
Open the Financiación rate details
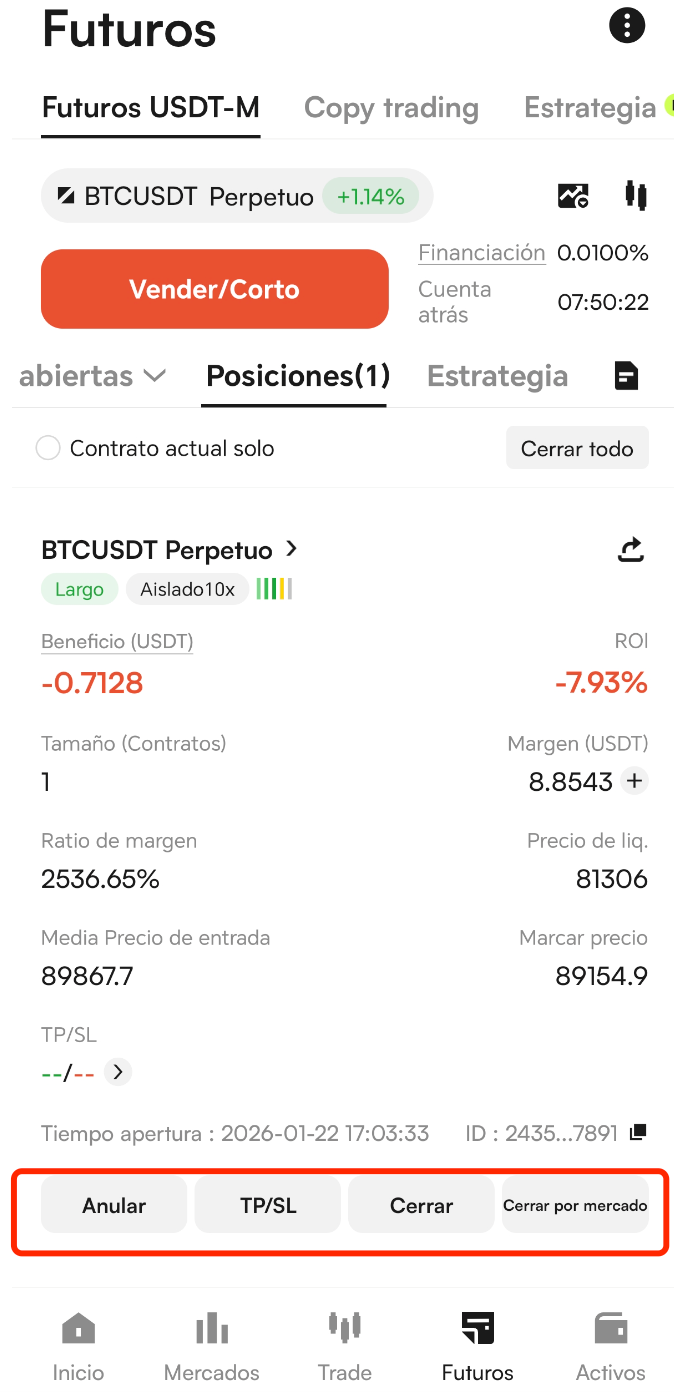pos(482,253)
